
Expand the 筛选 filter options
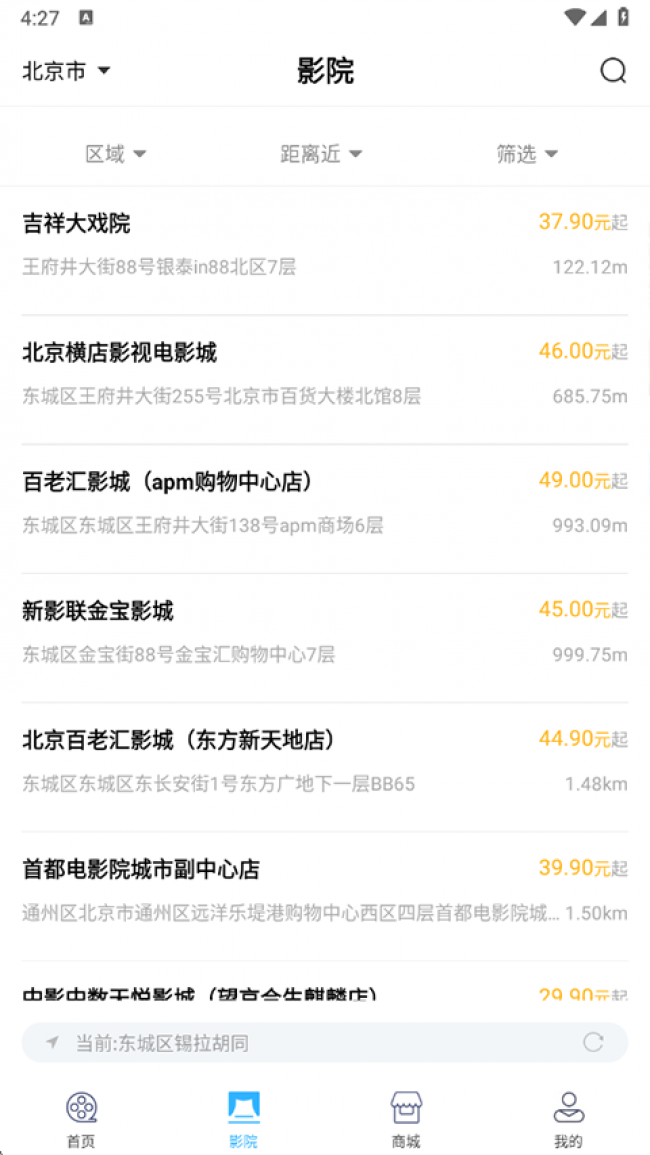pos(527,154)
